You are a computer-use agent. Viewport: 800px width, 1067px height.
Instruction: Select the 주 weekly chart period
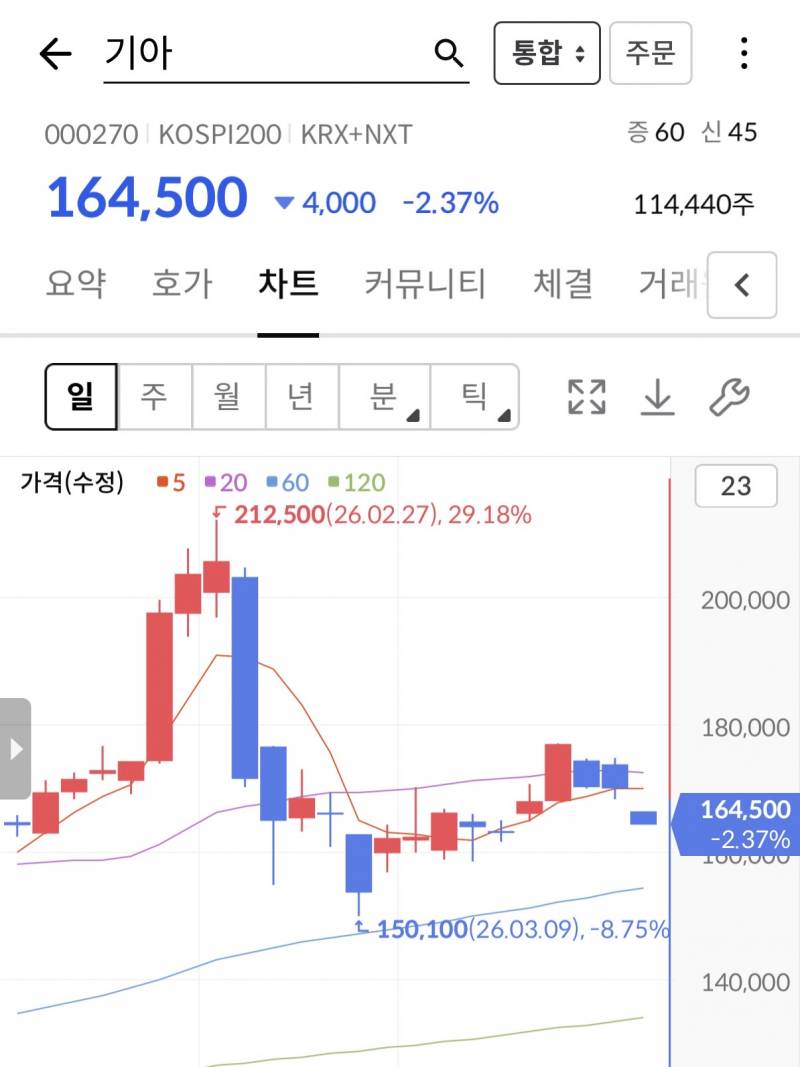click(x=155, y=396)
